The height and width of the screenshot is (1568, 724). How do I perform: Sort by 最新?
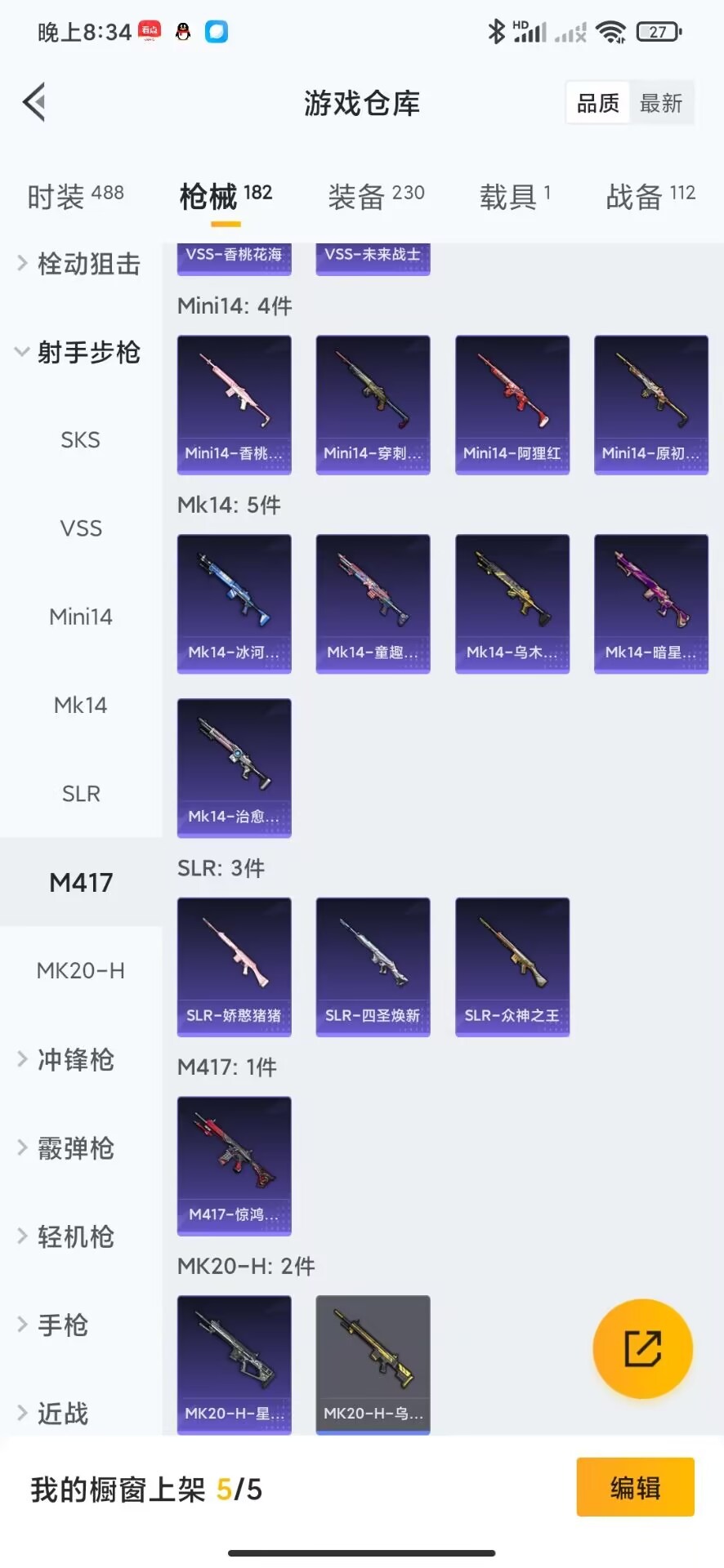coord(661,103)
